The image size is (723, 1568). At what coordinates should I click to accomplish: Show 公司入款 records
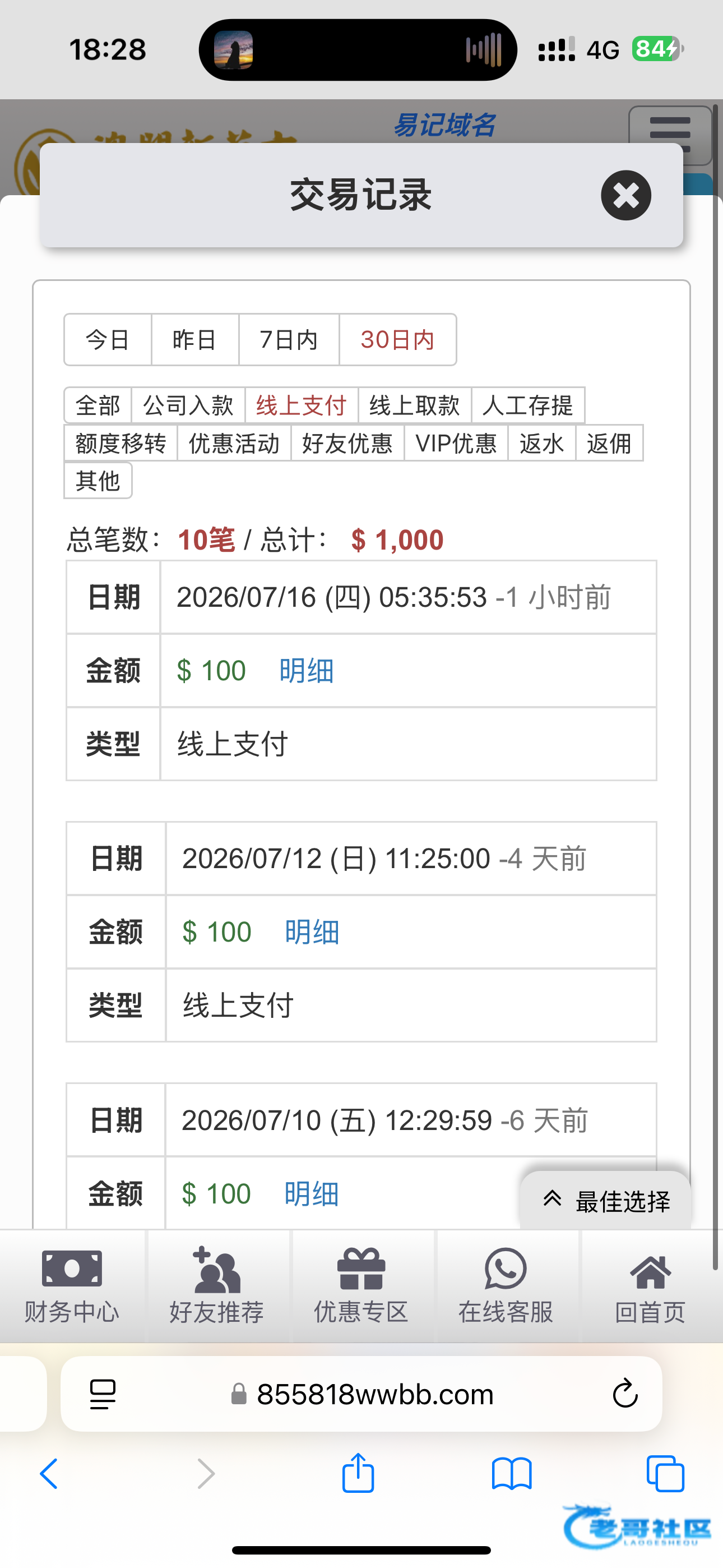pyautogui.click(x=188, y=405)
